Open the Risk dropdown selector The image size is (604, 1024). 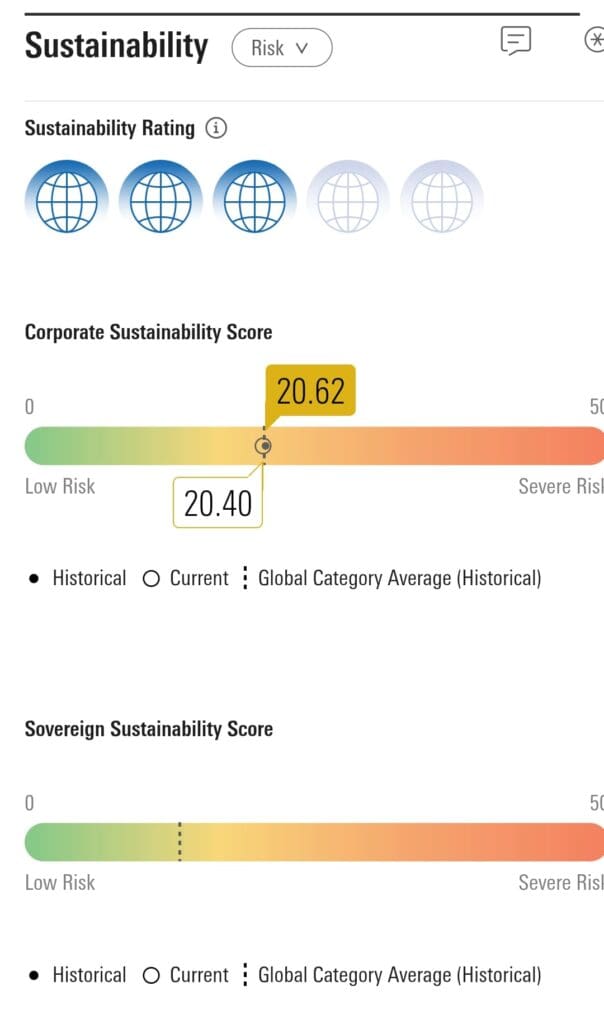tap(281, 47)
